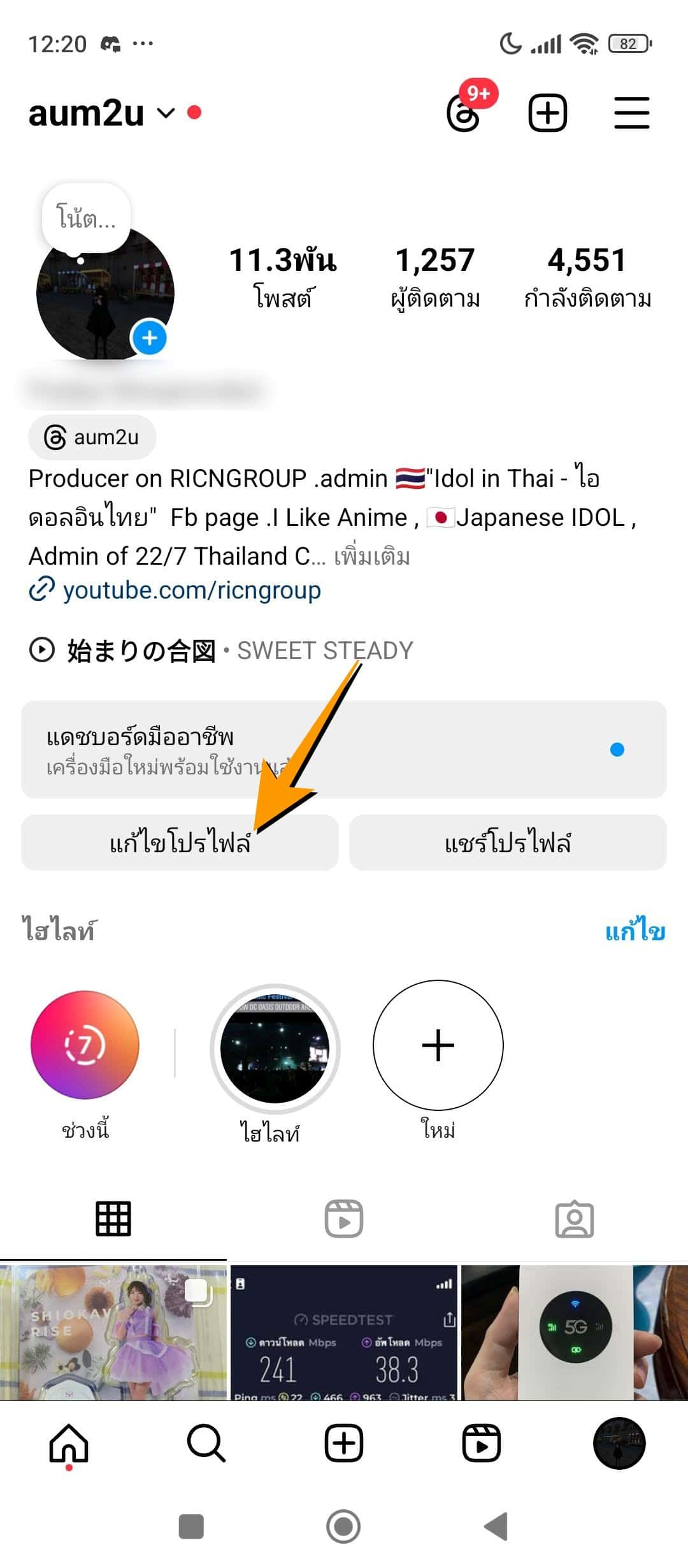Add a new highlight with ใหม่

[x=438, y=1046]
